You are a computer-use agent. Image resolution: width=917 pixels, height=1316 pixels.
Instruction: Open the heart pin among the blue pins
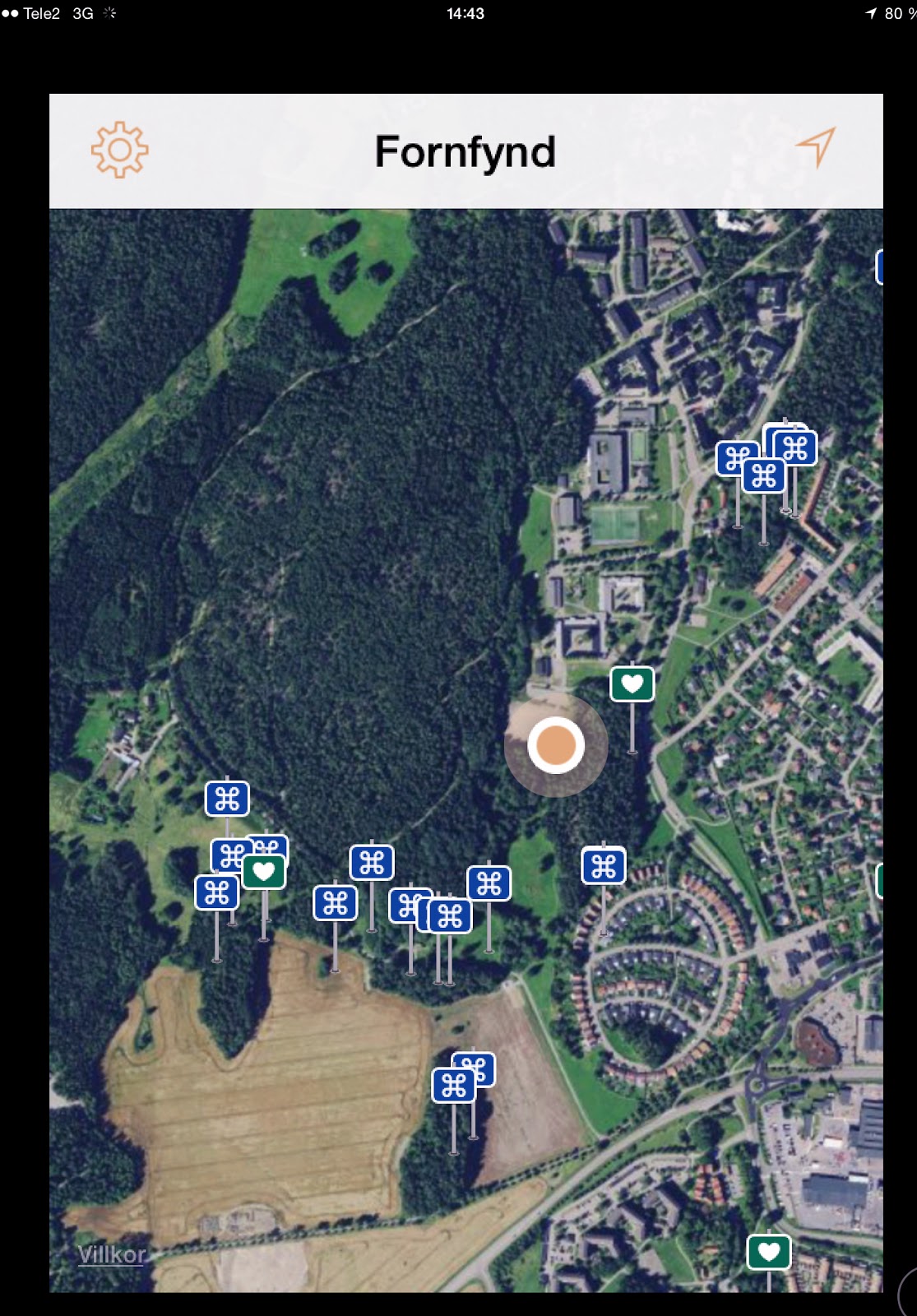[x=264, y=872]
